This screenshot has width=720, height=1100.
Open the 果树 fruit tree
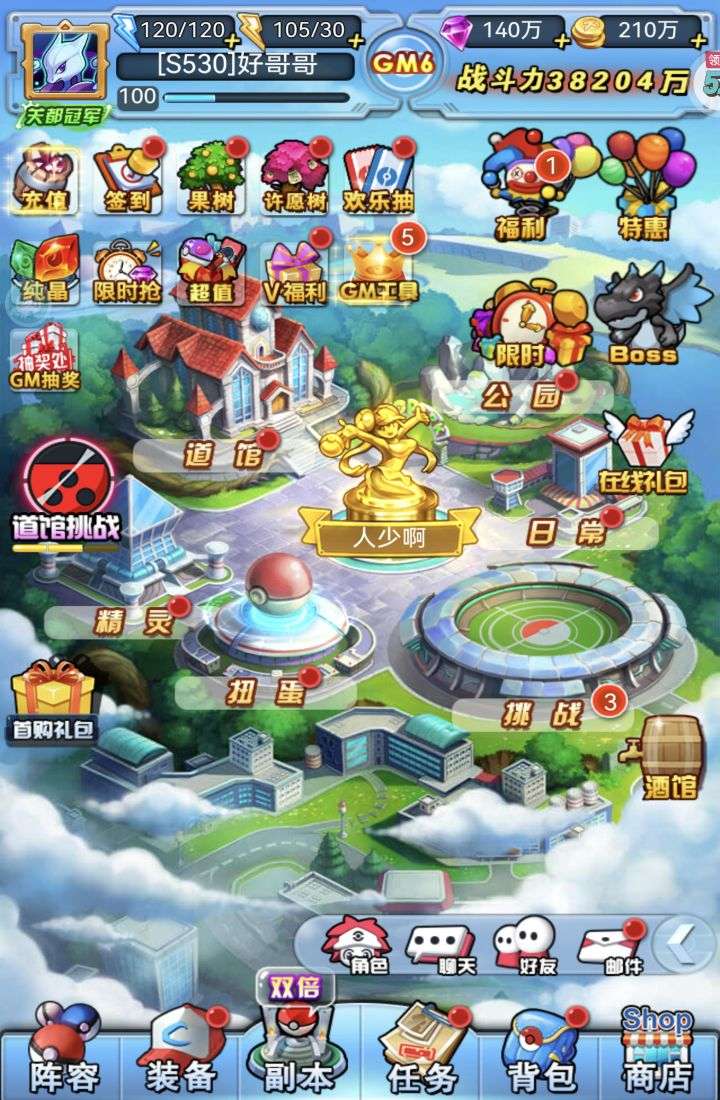211,180
